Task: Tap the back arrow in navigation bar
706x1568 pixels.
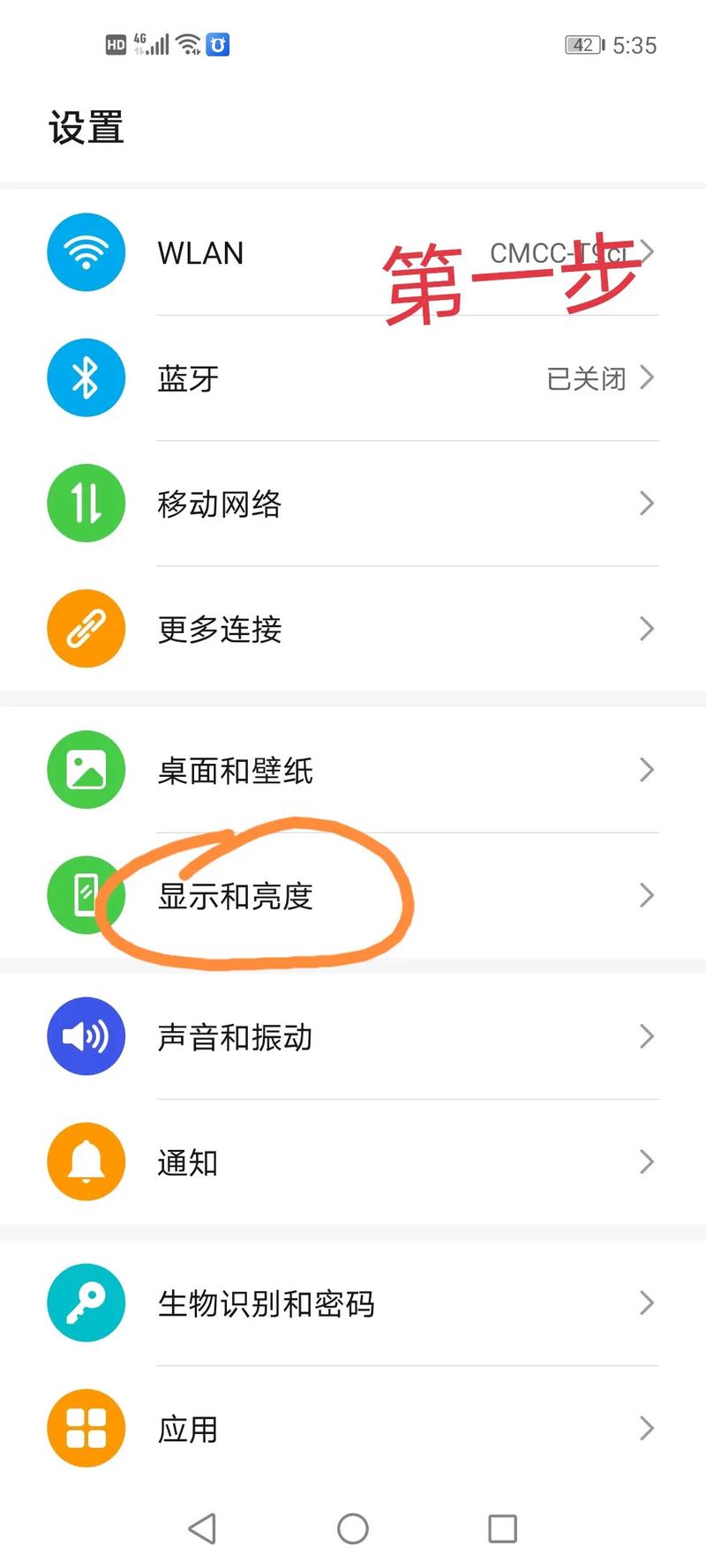Action: click(x=203, y=1528)
